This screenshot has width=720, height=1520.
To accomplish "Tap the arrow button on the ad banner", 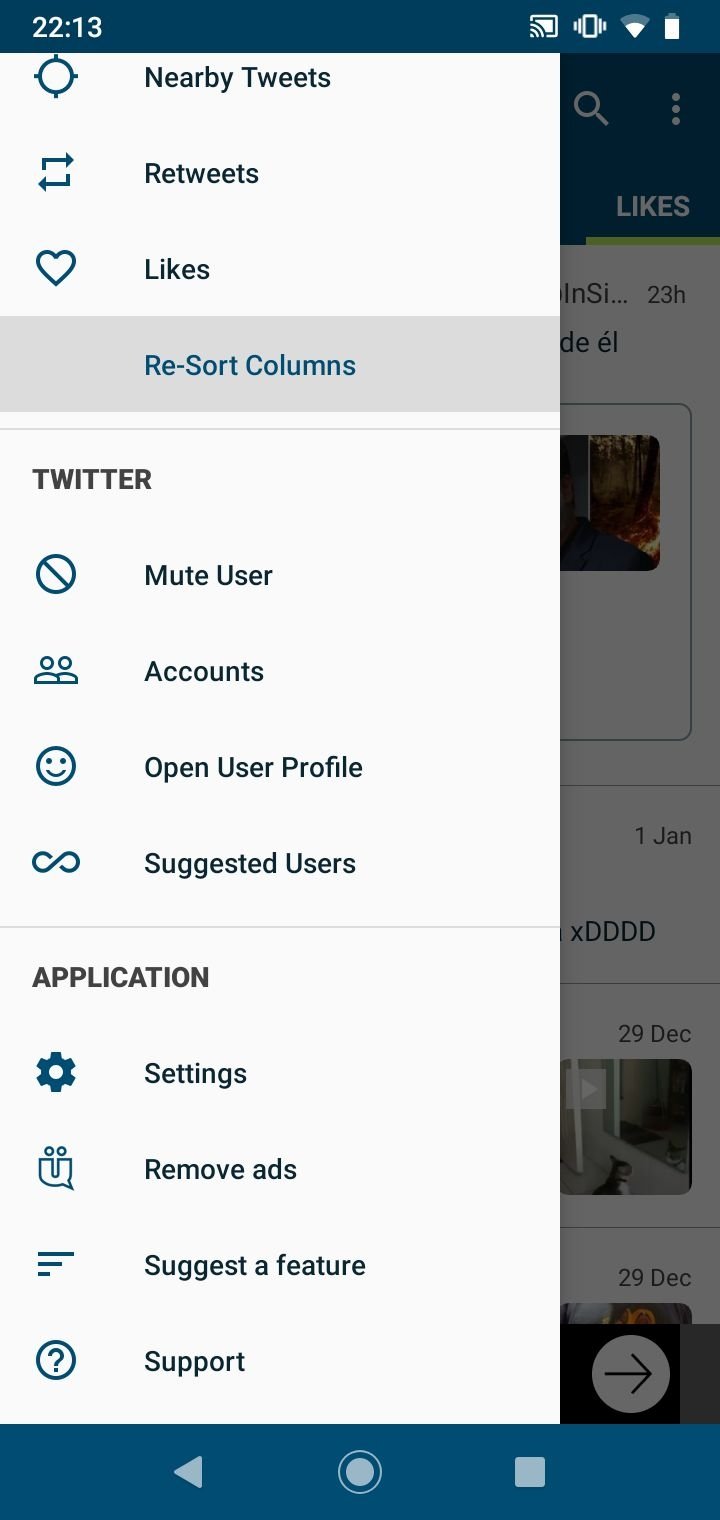I will point(629,1374).
